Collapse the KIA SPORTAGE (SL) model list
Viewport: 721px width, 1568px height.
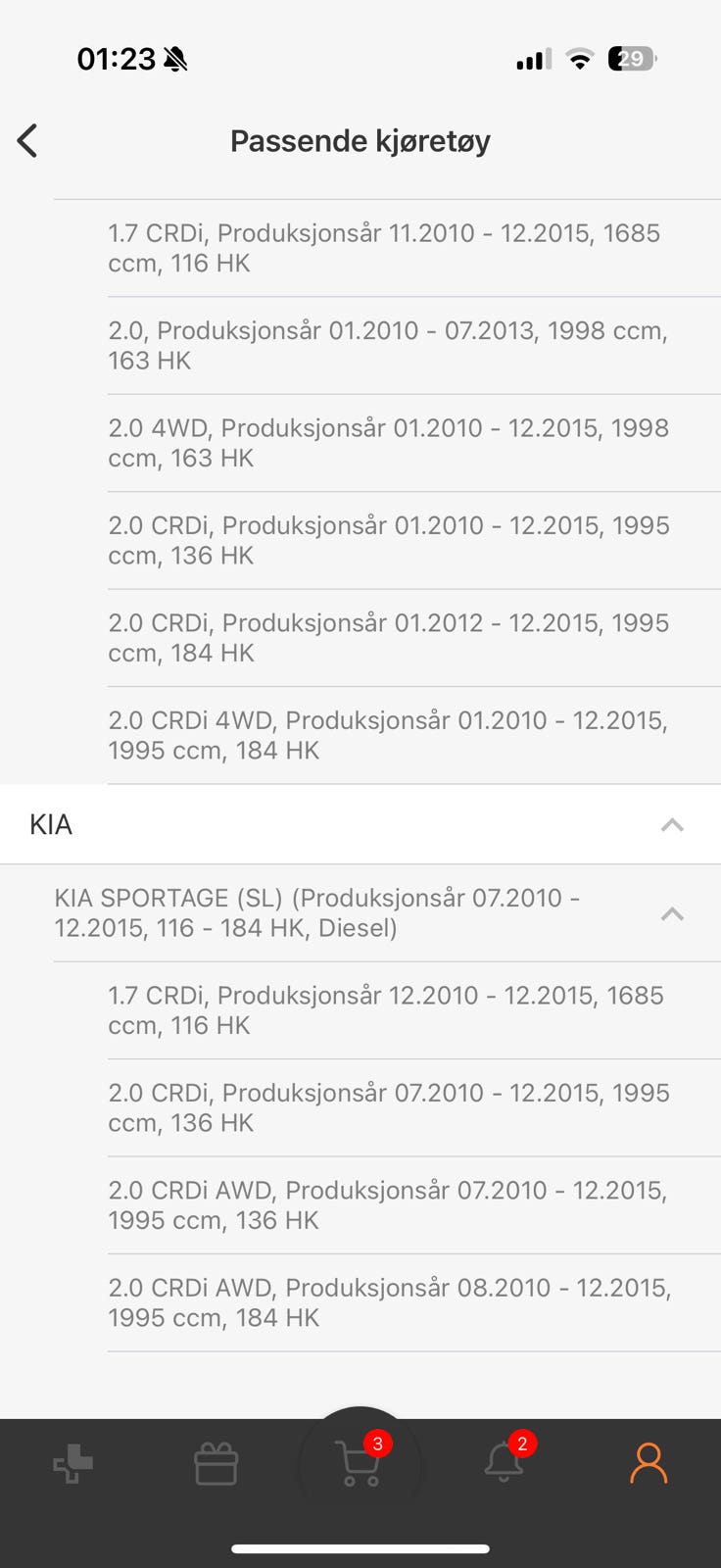(x=671, y=913)
